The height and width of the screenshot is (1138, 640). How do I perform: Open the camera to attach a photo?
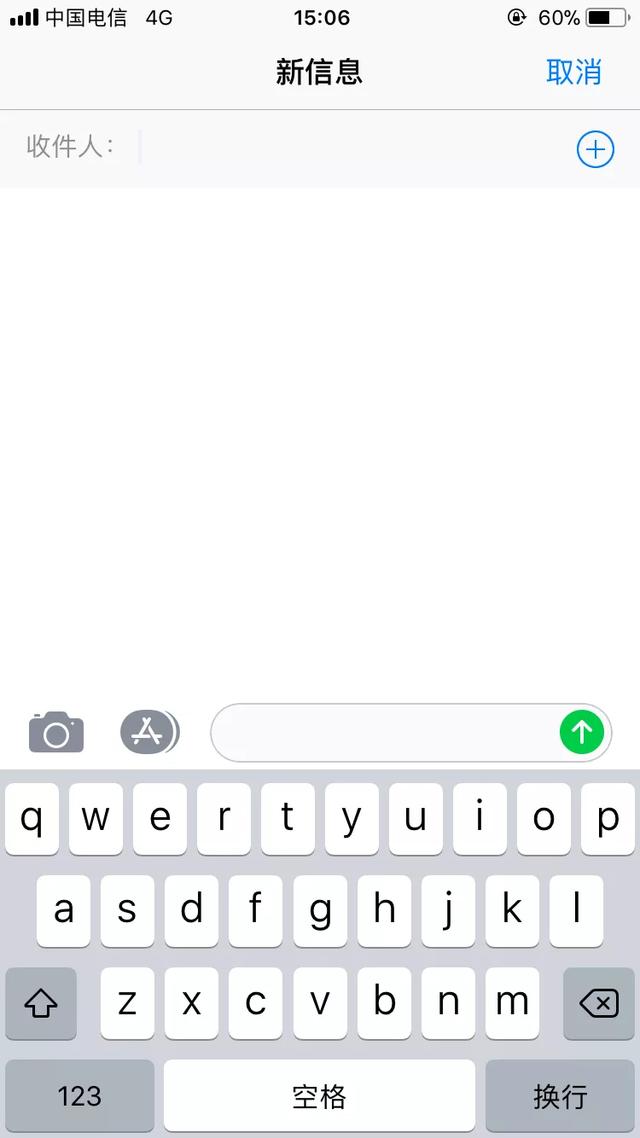pyautogui.click(x=56, y=733)
